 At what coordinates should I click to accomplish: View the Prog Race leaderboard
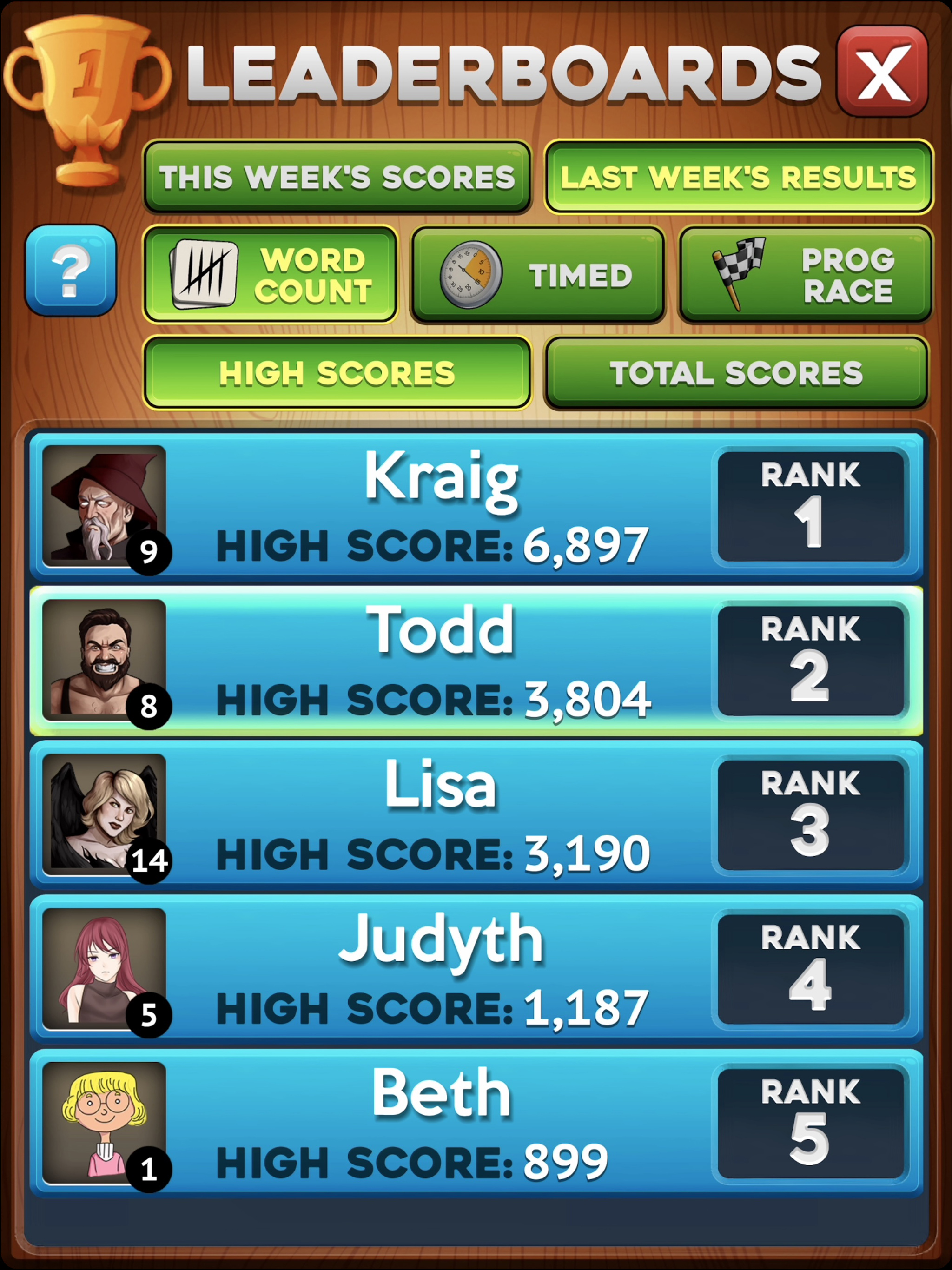pos(805,274)
